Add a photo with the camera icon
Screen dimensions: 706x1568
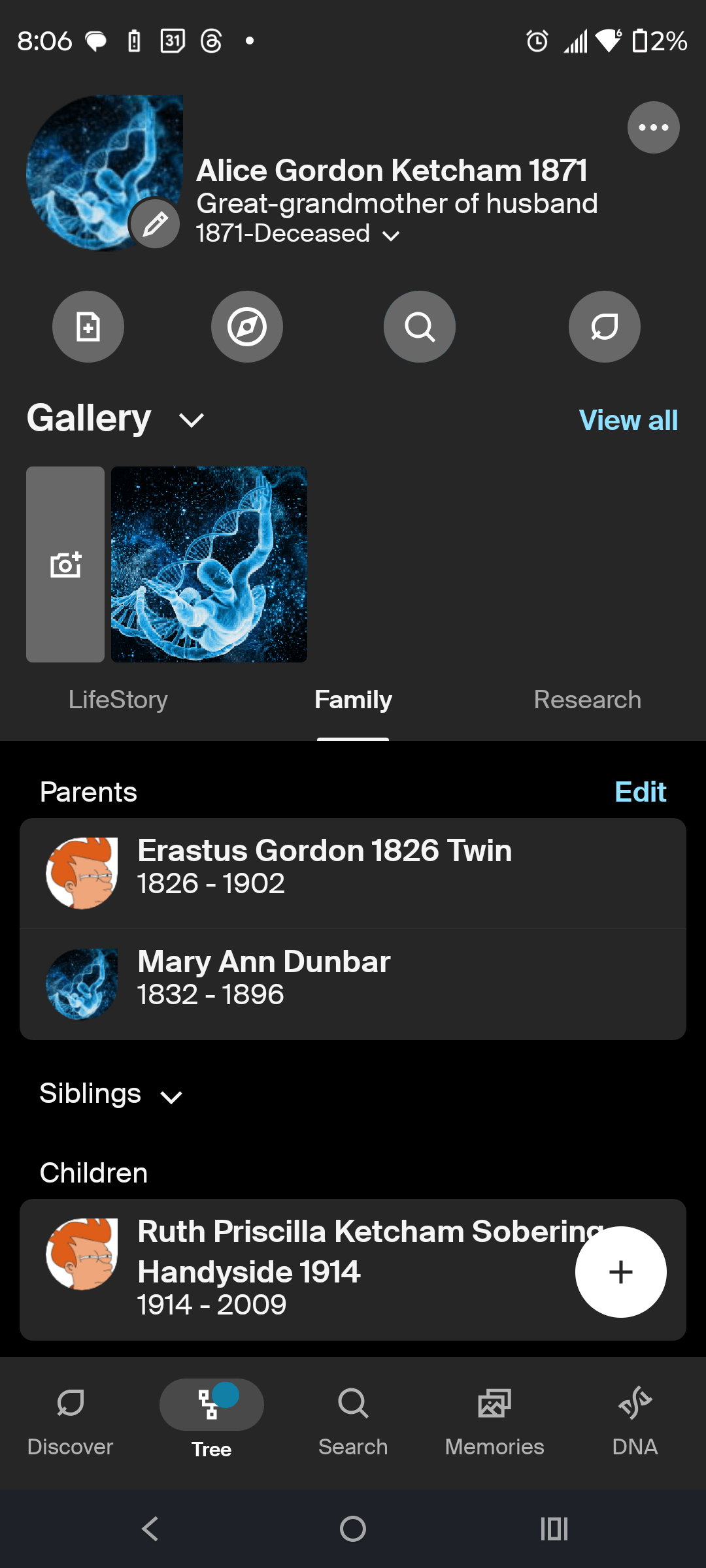pos(65,564)
